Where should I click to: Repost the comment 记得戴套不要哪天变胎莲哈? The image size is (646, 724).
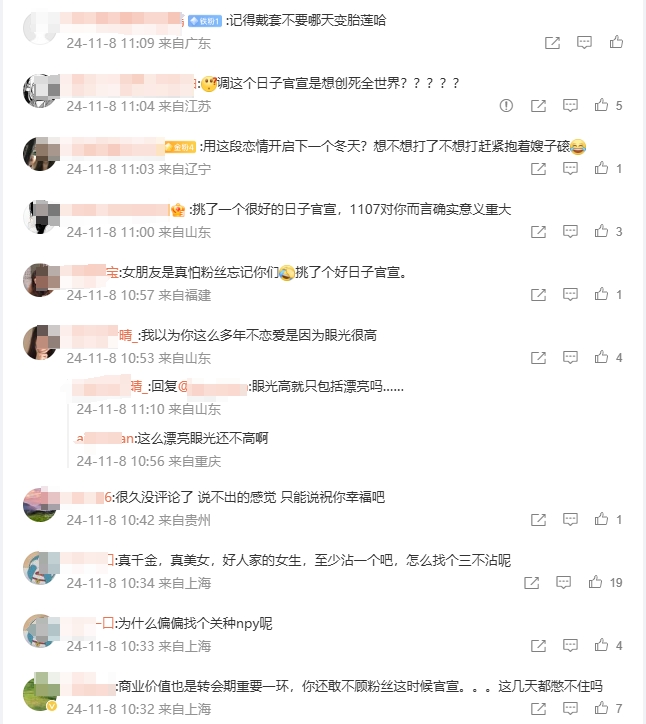click(552, 43)
